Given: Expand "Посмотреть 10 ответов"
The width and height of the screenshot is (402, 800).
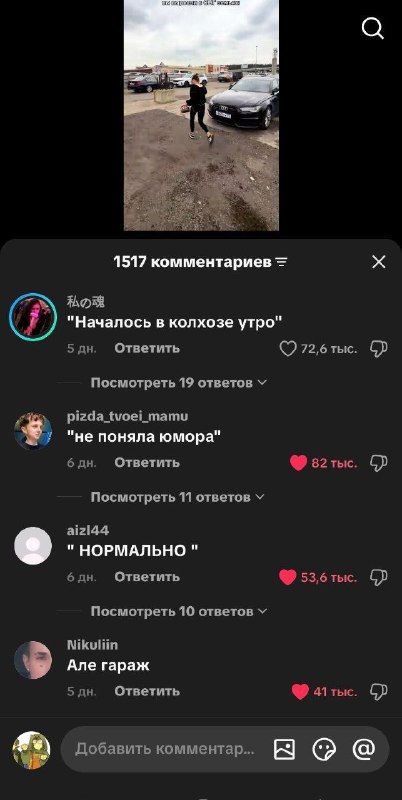Looking at the screenshot, I should (179, 611).
